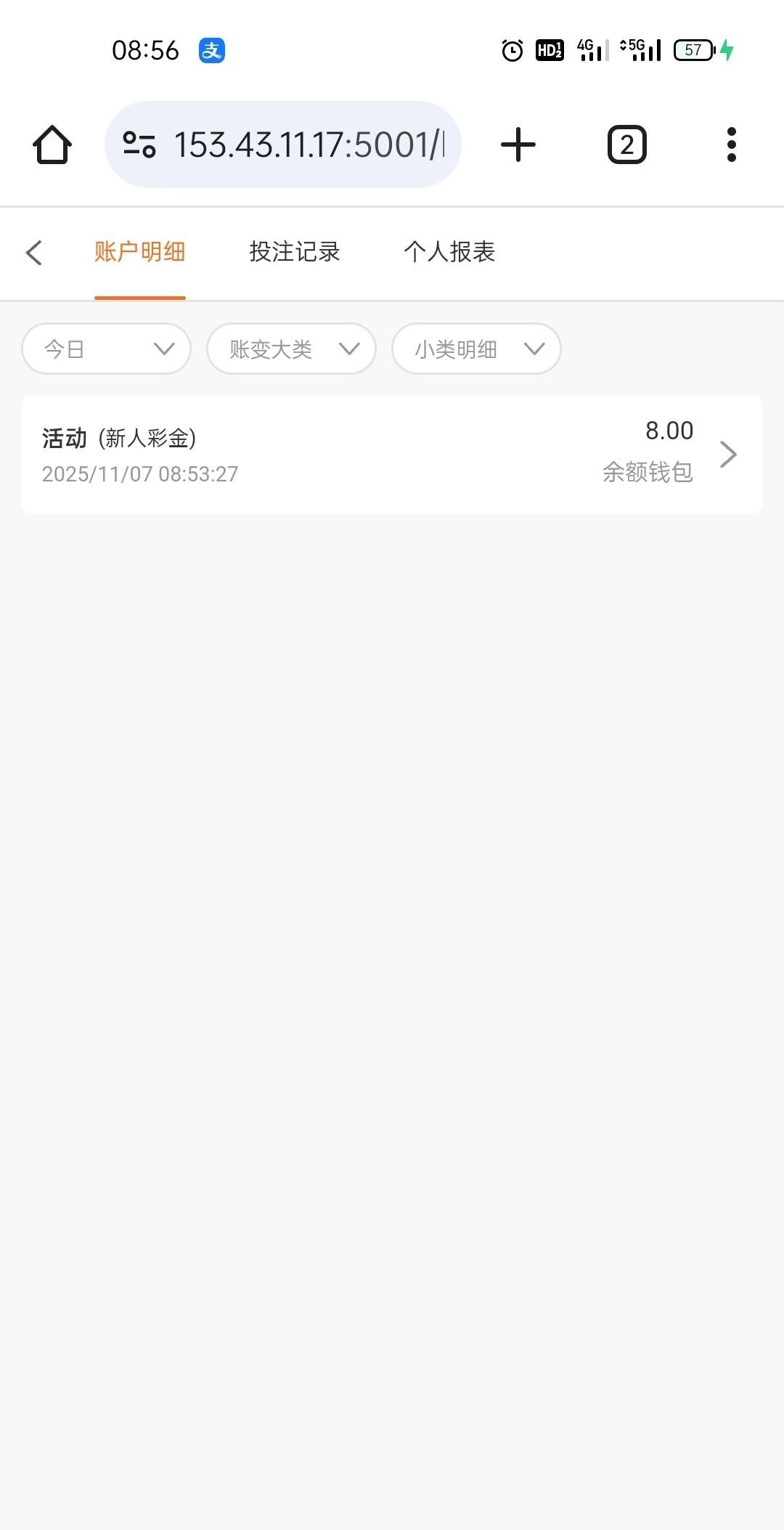This screenshot has width=784, height=1530.
Task: Expand the 今日 date dropdown
Action: tap(107, 349)
